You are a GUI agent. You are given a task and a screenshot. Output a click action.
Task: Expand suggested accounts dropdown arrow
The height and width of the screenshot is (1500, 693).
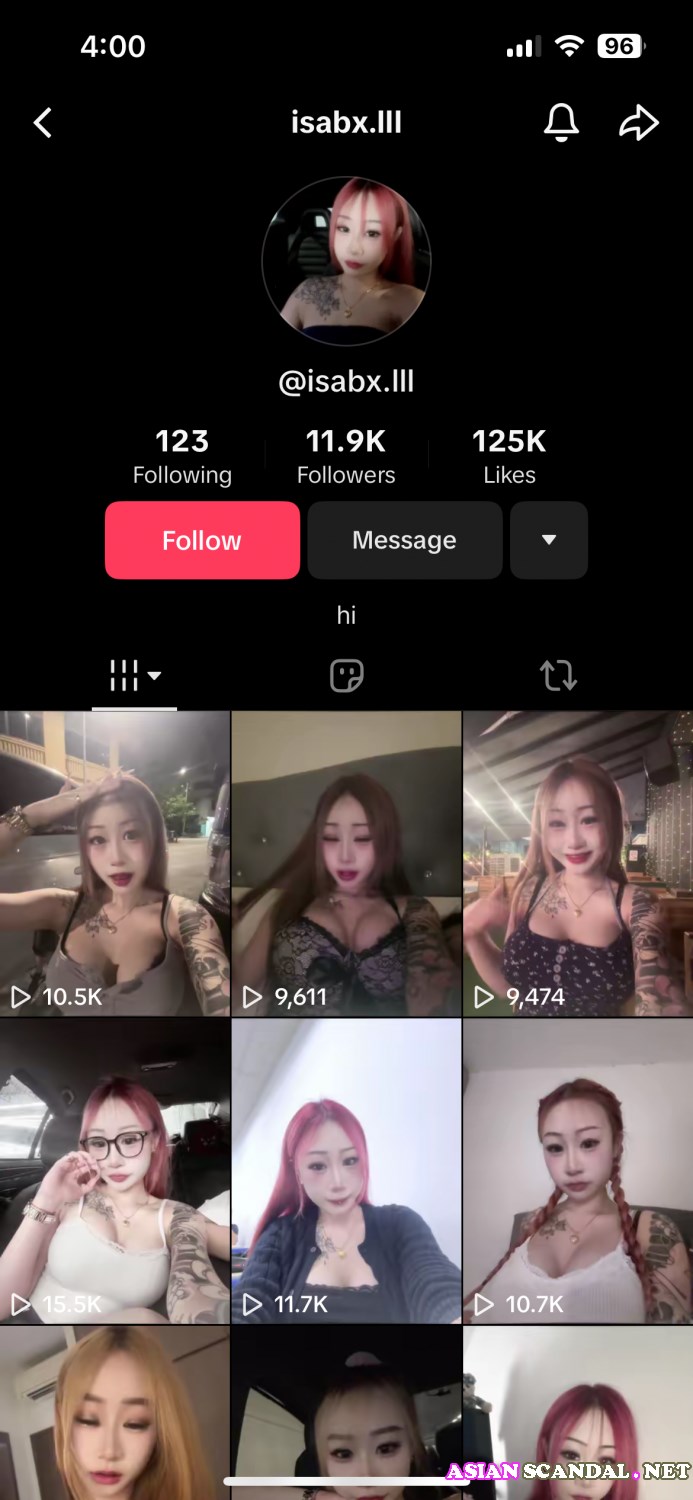548,540
